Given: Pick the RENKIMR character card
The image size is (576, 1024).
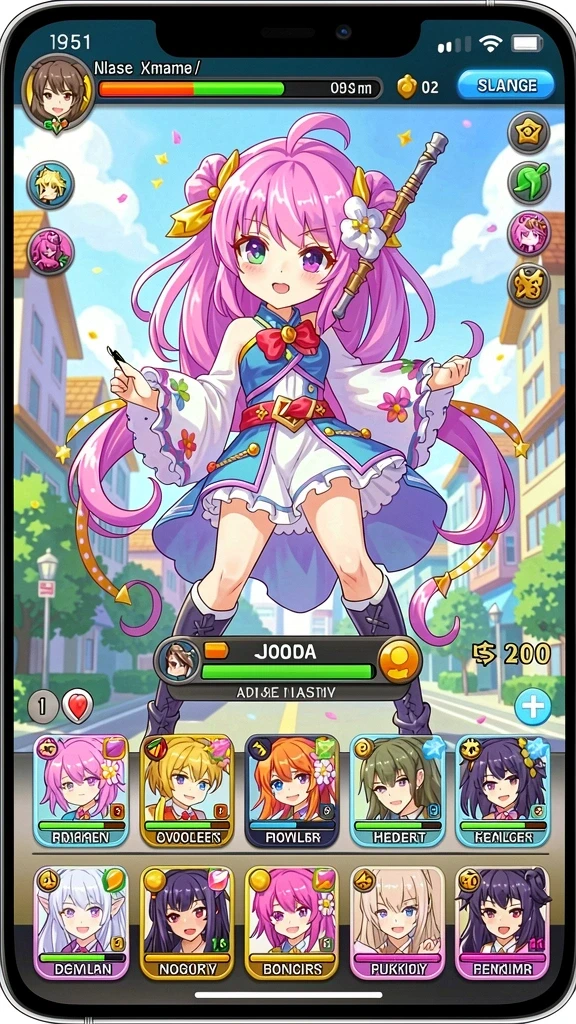Looking at the screenshot, I should click(x=502, y=922).
